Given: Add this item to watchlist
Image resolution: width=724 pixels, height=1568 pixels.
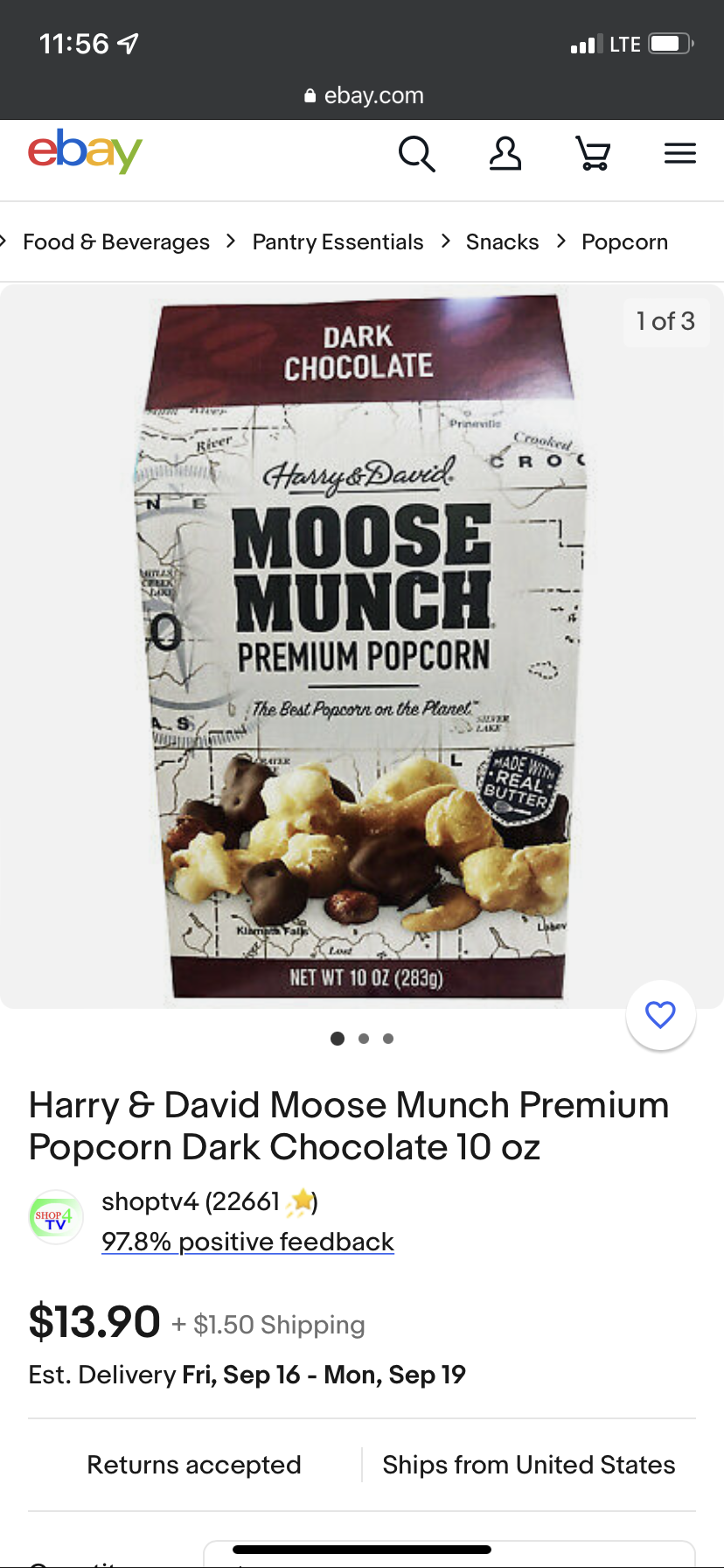Looking at the screenshot, I should coord(660,1014).
